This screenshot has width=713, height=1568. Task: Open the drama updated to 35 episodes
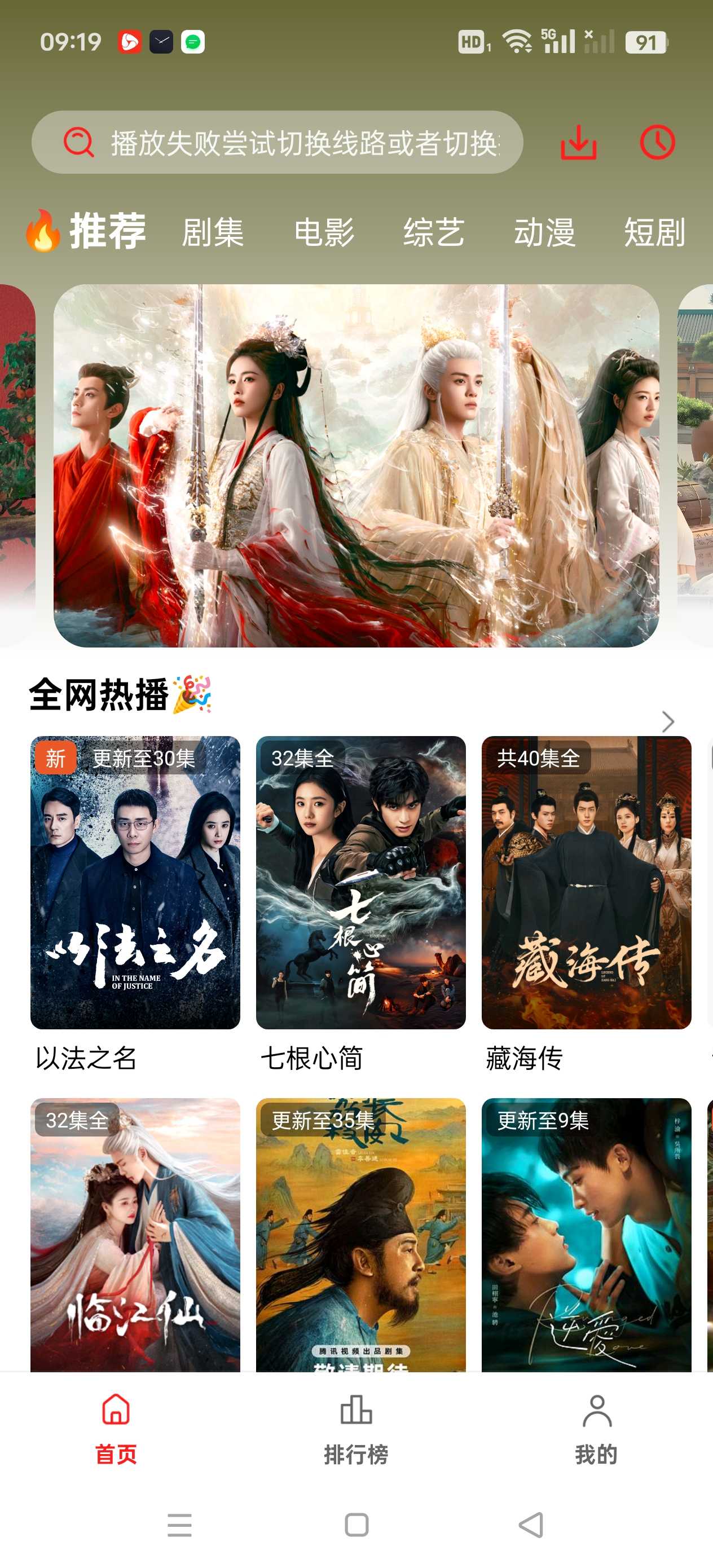[x=360, y=1236]
